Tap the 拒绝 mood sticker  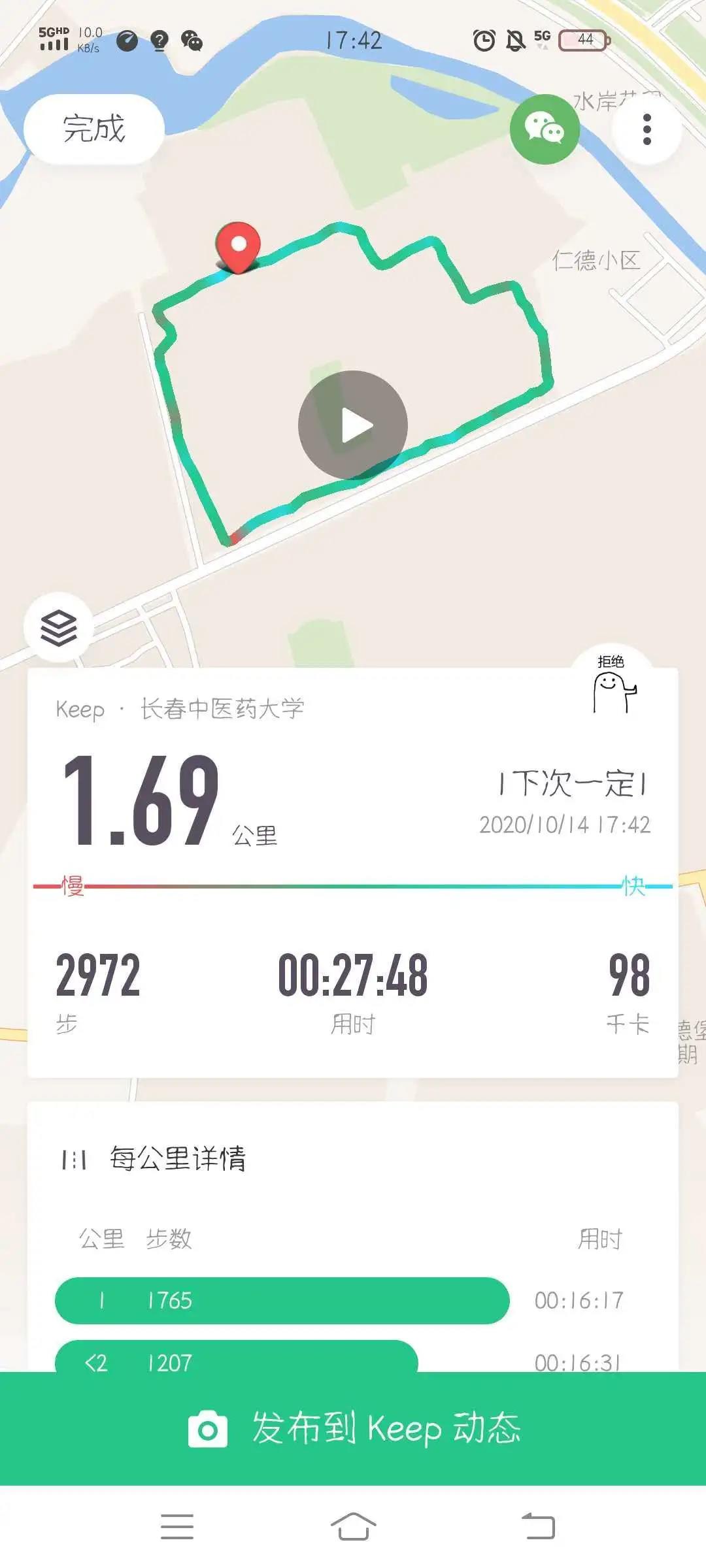click(x=613, y=684)
